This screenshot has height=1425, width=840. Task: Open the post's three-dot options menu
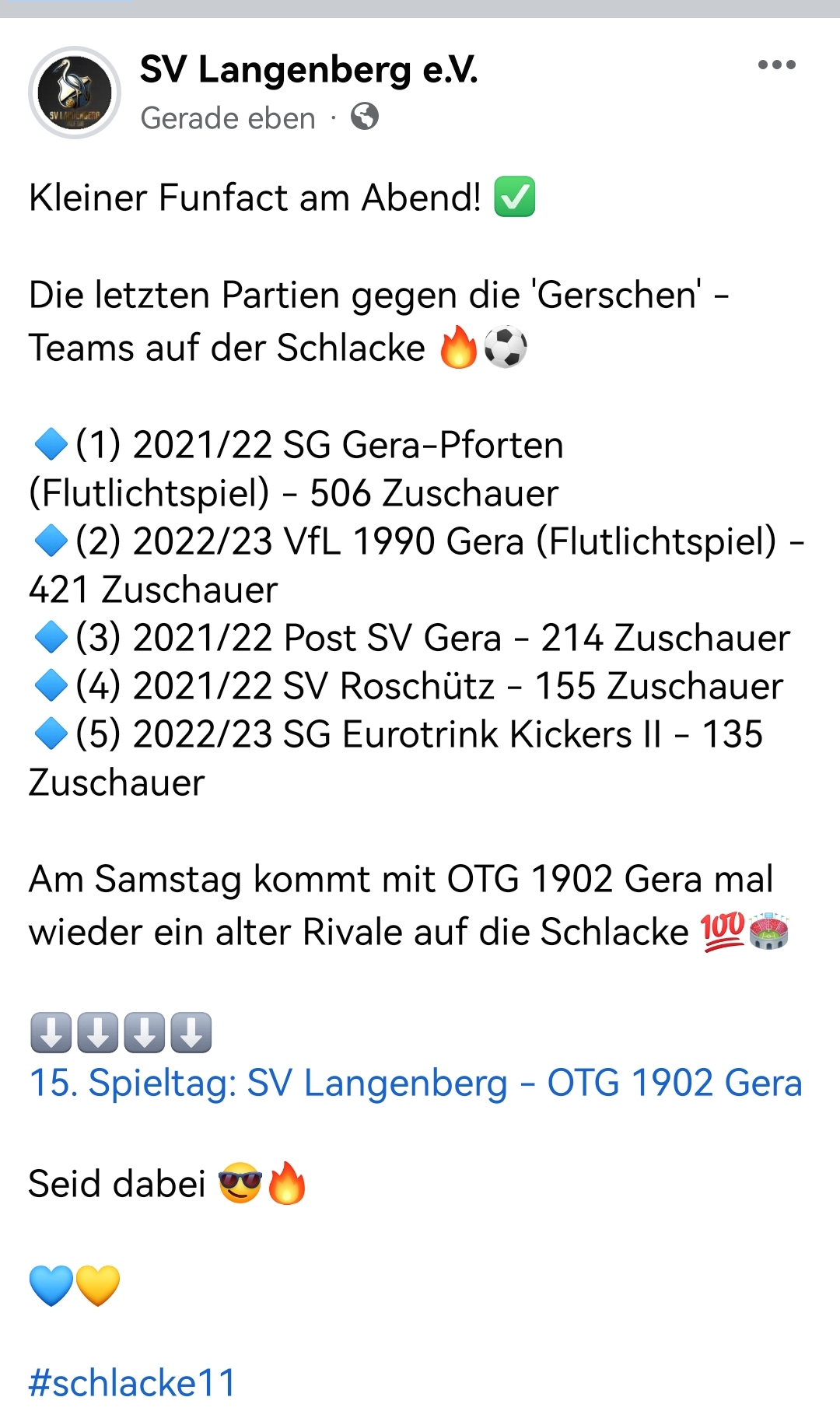click(x=776, y=65)
